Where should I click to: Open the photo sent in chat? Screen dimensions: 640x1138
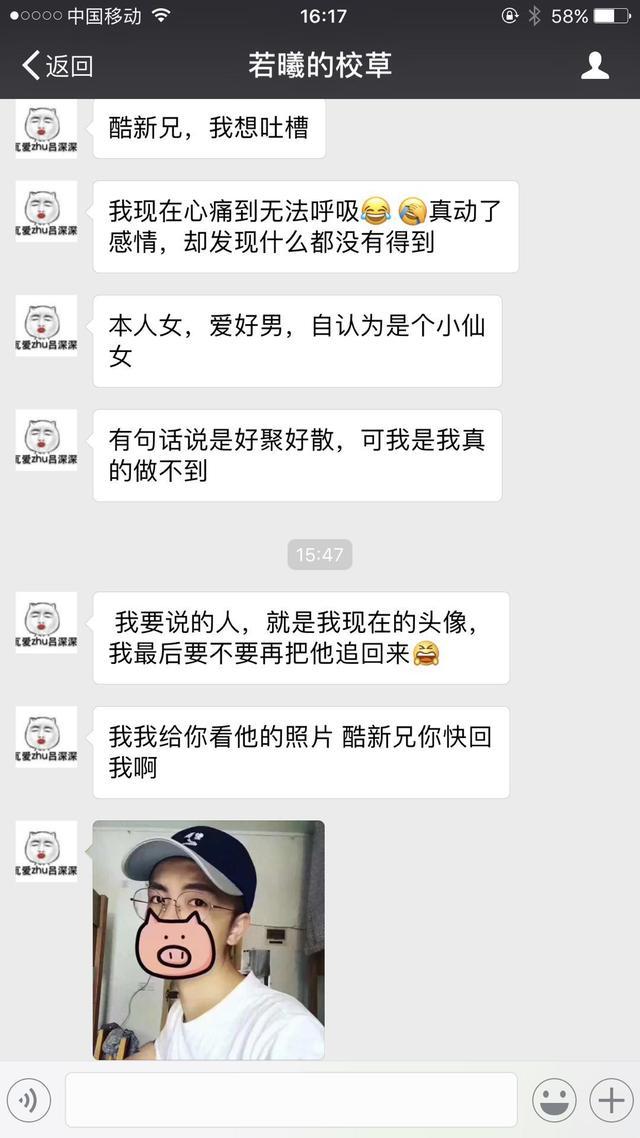(x=208, y=940)
